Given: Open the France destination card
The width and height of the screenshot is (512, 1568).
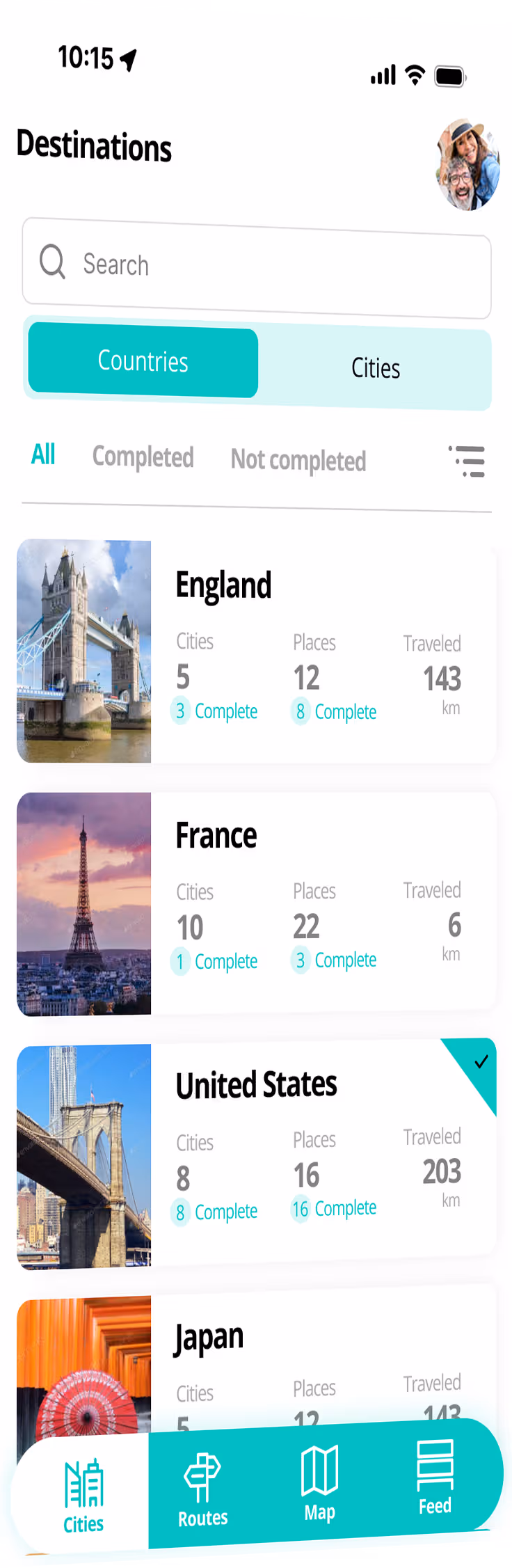Looking at the screenshot, I should tap(256, 903).
